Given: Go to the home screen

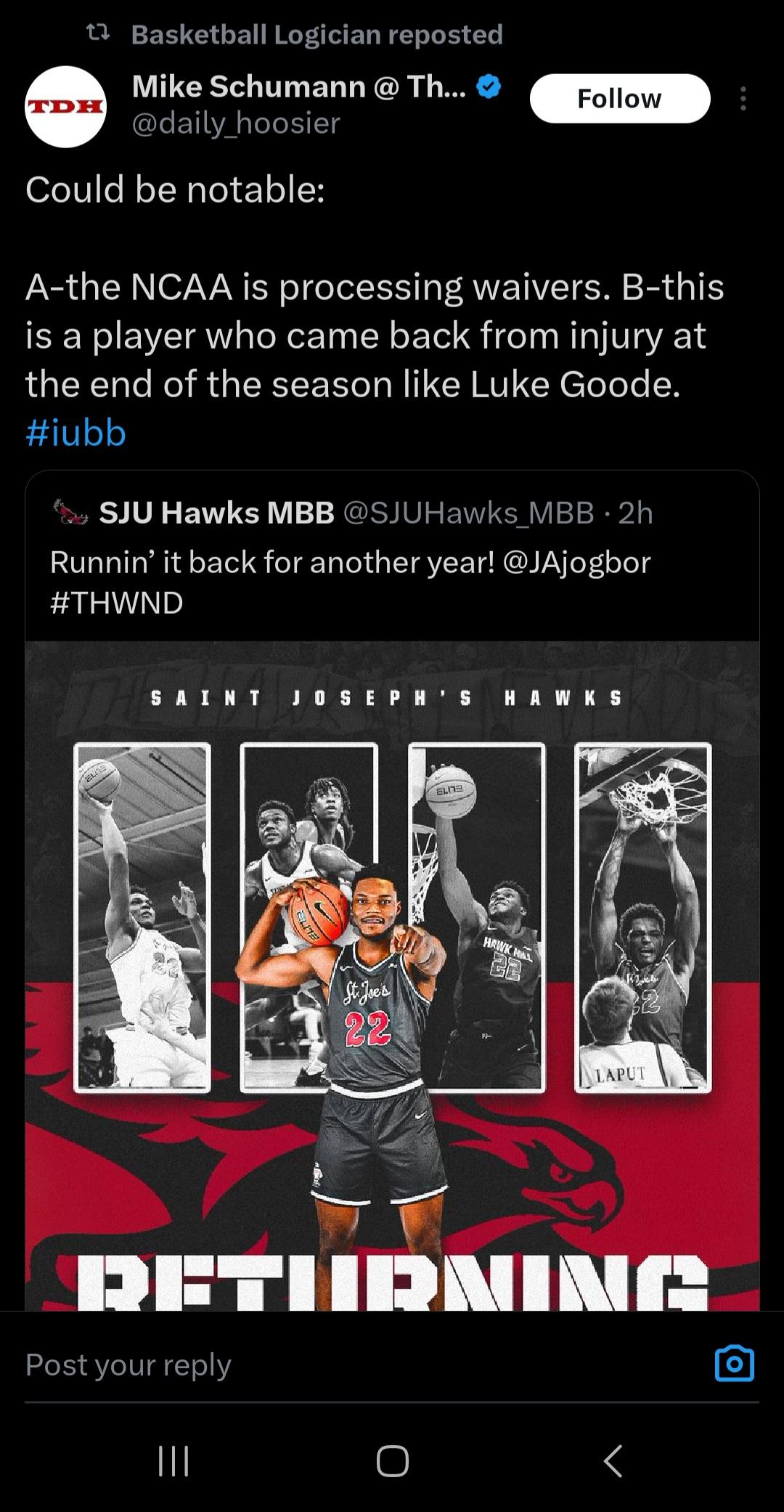Looking at the screenshot, I should [393, 1460].
